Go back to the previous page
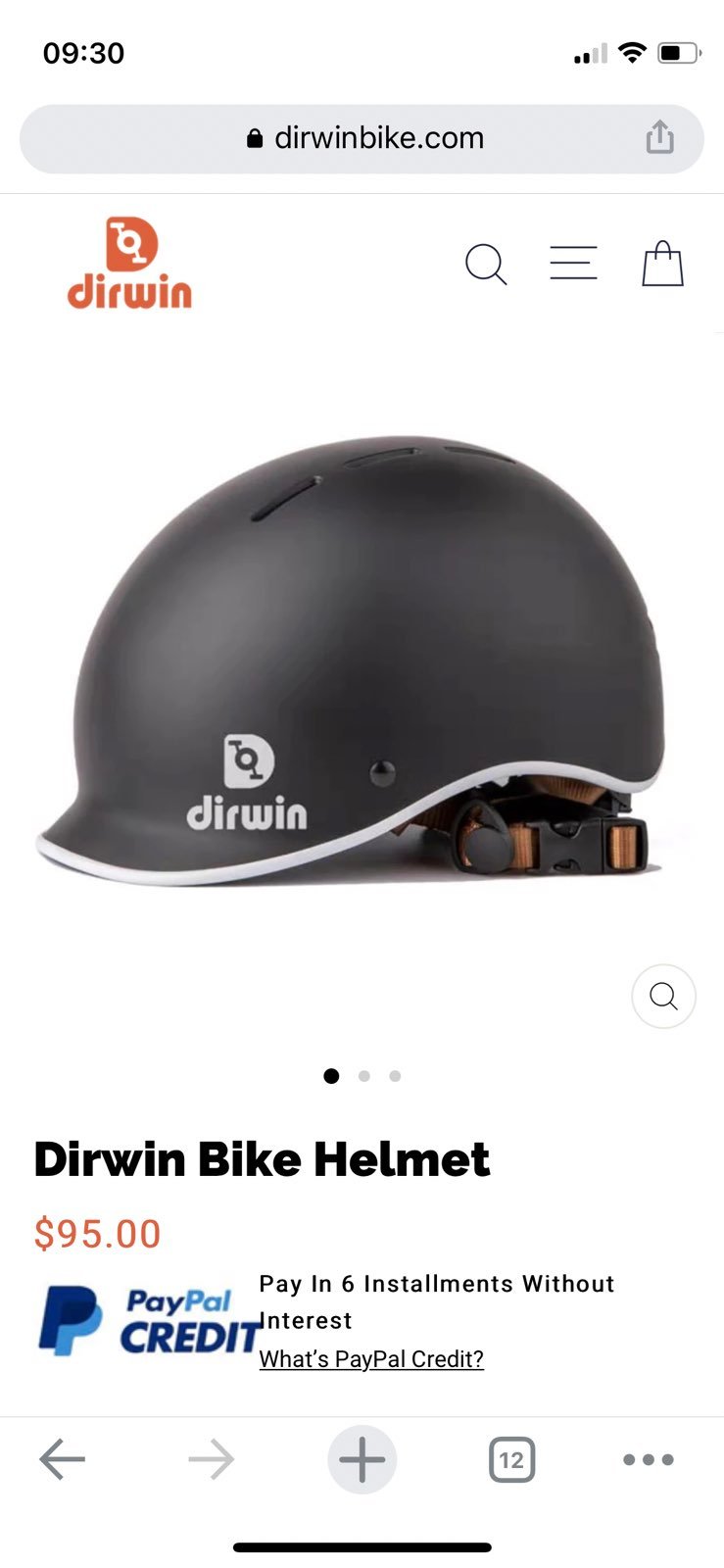The height and width of the screenshot is (1568, 724). tap(62, 1459)
